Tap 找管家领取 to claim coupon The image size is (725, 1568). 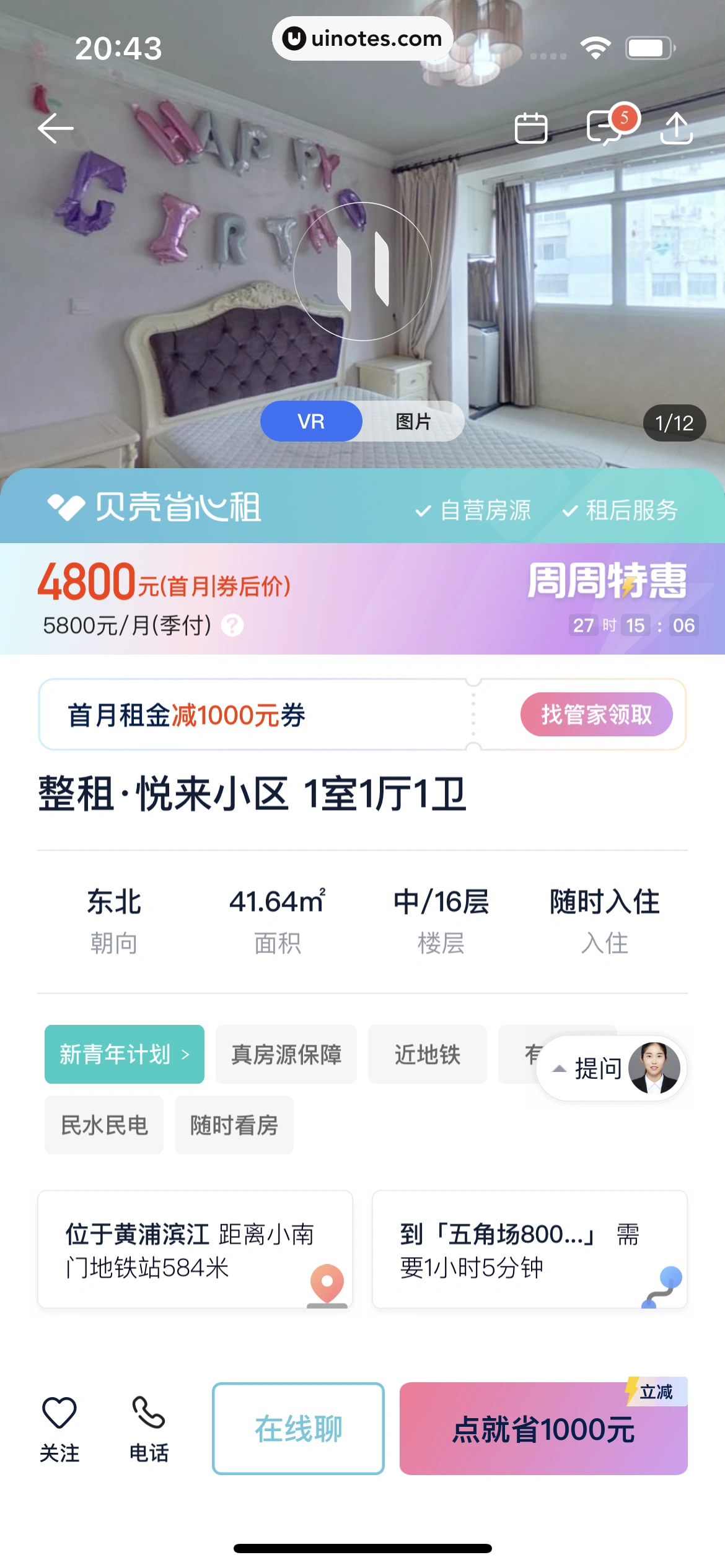coord(596,715)
